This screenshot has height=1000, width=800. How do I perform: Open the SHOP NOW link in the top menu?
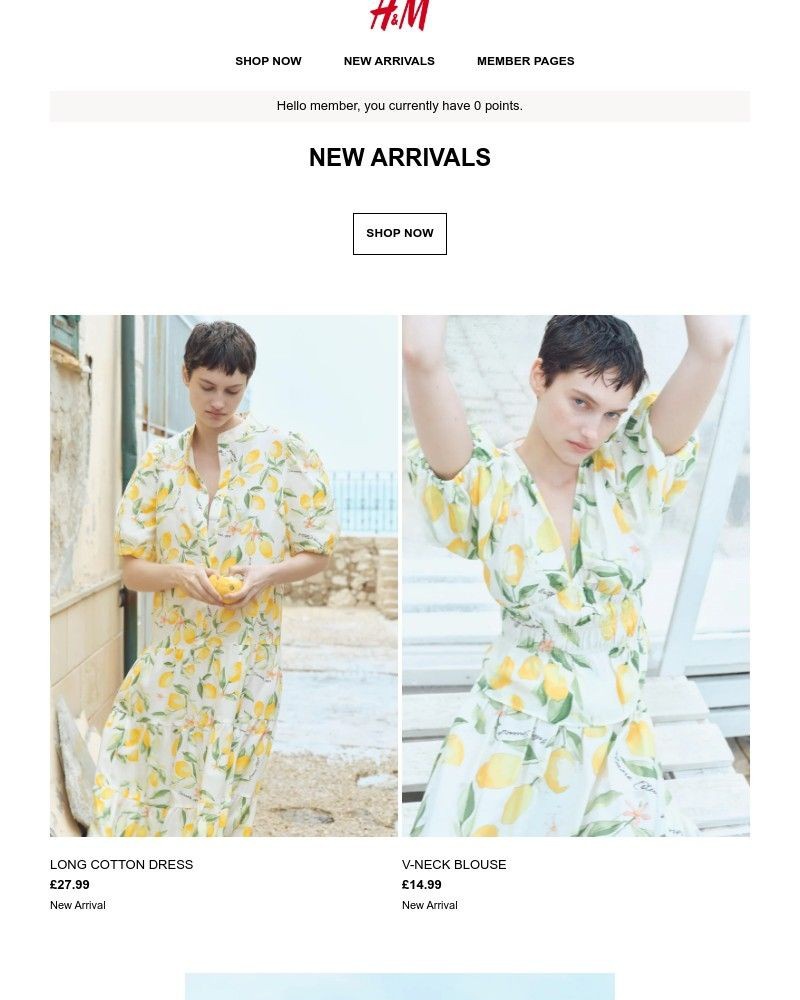coord(268,61)
